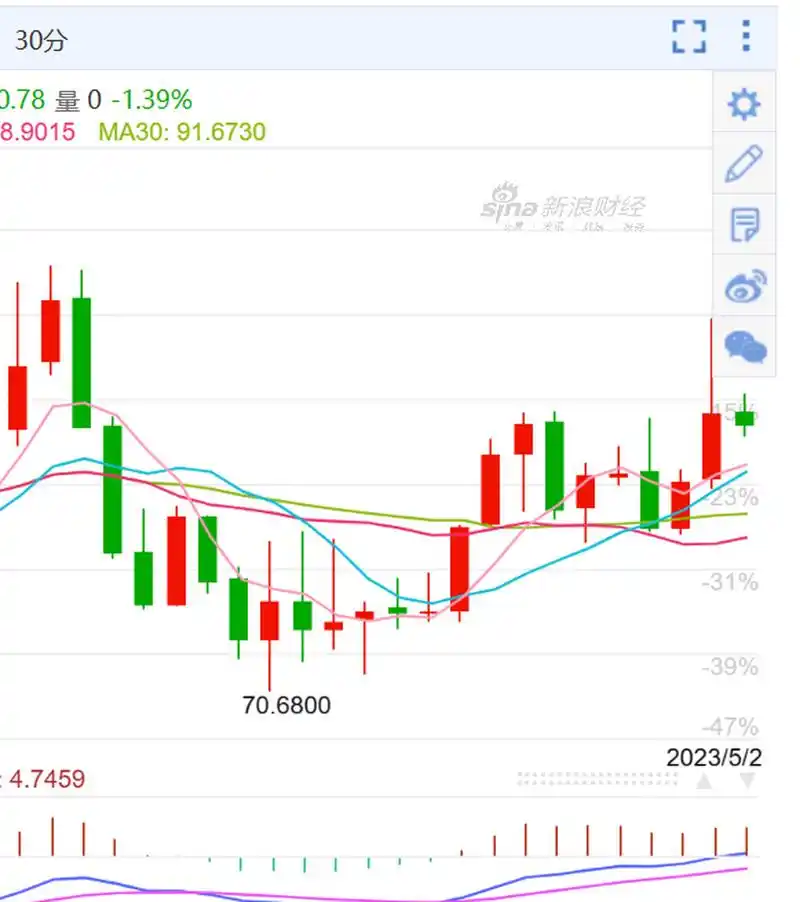Share chart to WeChat
The width and height of the screenshot is (800, 902).
click(x=745, y=347)
